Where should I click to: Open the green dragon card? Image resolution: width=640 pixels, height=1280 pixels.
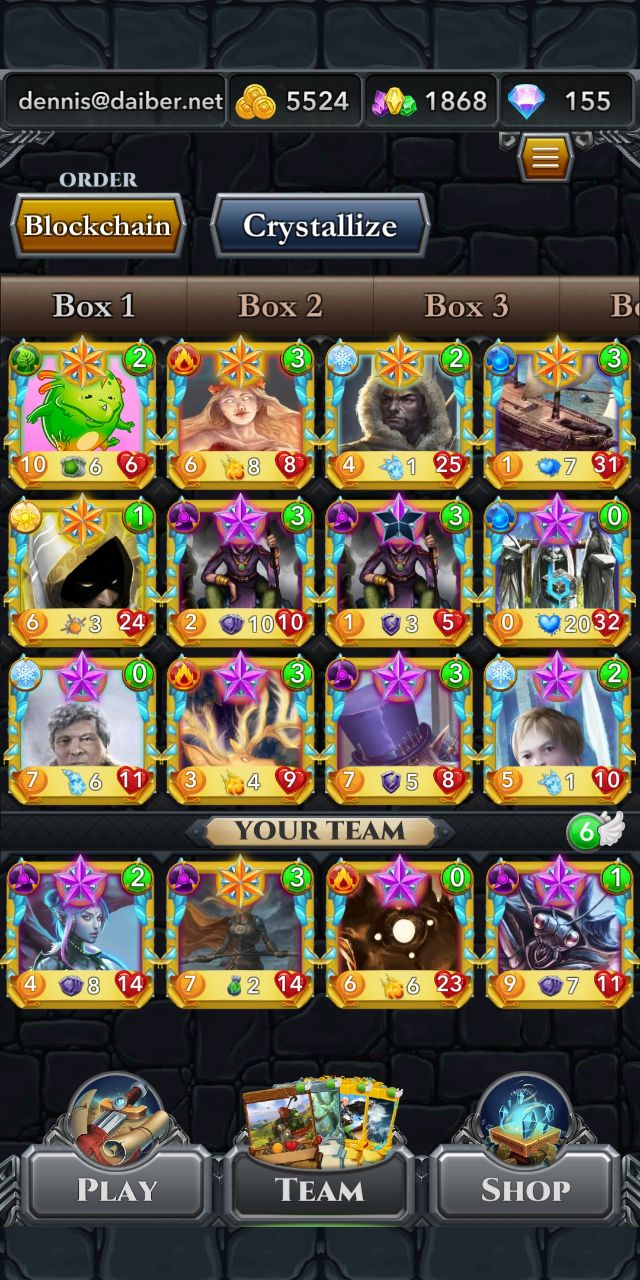[x=82, y=414]
